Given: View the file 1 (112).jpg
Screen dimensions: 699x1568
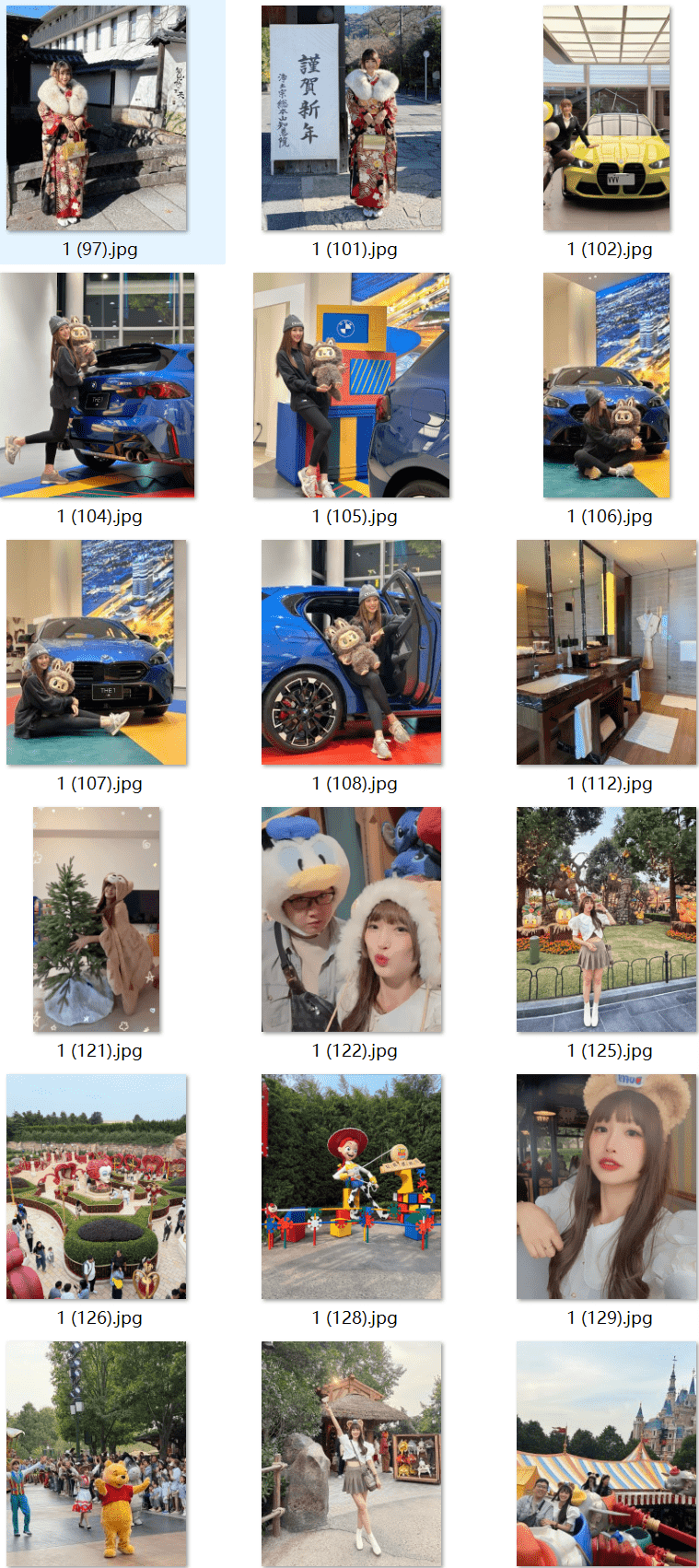Looking at the screenshot, I should click(x=607, y=652).
